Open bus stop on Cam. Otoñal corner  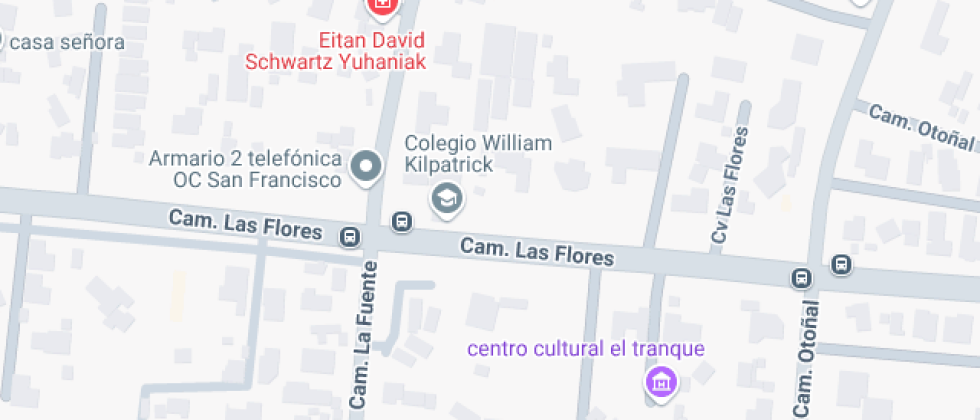[x=802, y=277]
